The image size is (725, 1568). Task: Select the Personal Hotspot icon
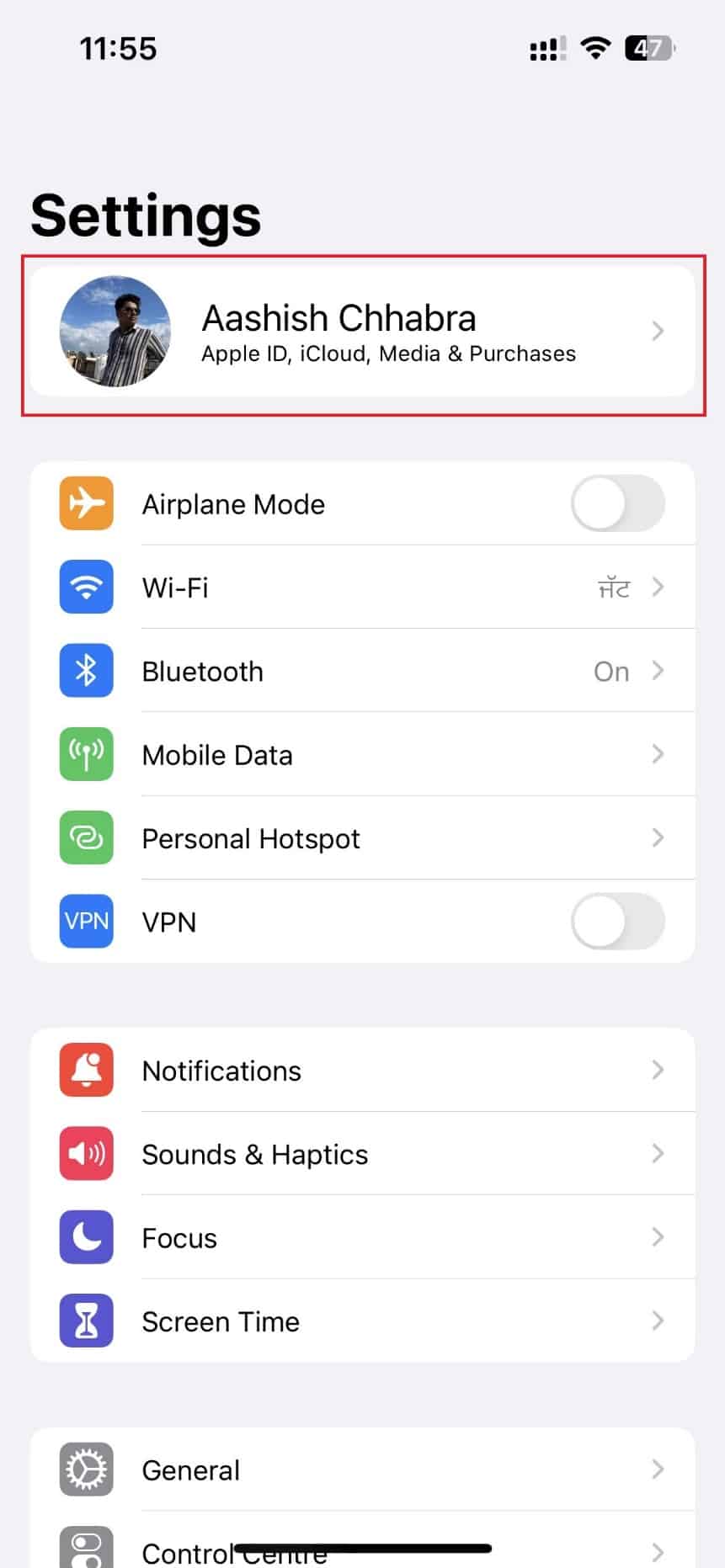85,837
